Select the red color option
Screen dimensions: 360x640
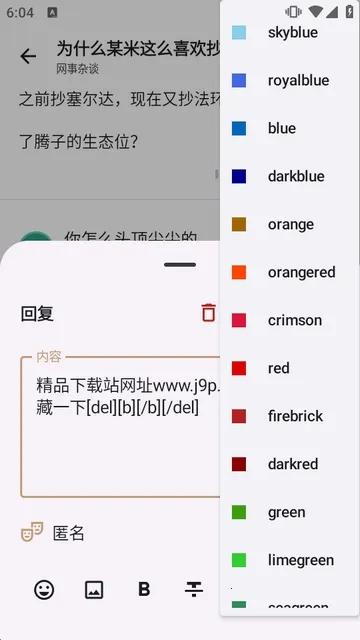click(289, 368)
